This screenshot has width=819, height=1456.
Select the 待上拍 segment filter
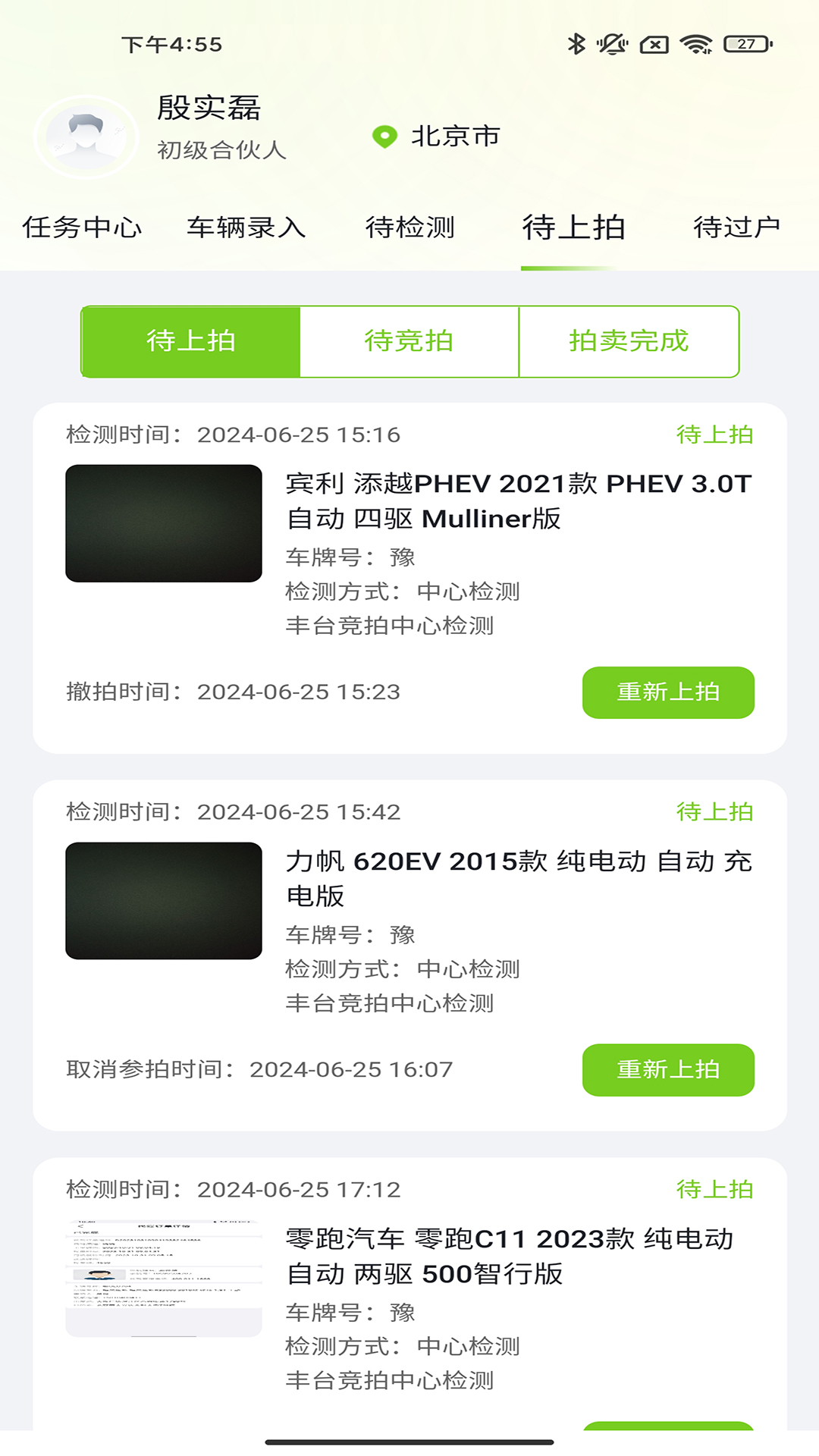pos(191,341)
